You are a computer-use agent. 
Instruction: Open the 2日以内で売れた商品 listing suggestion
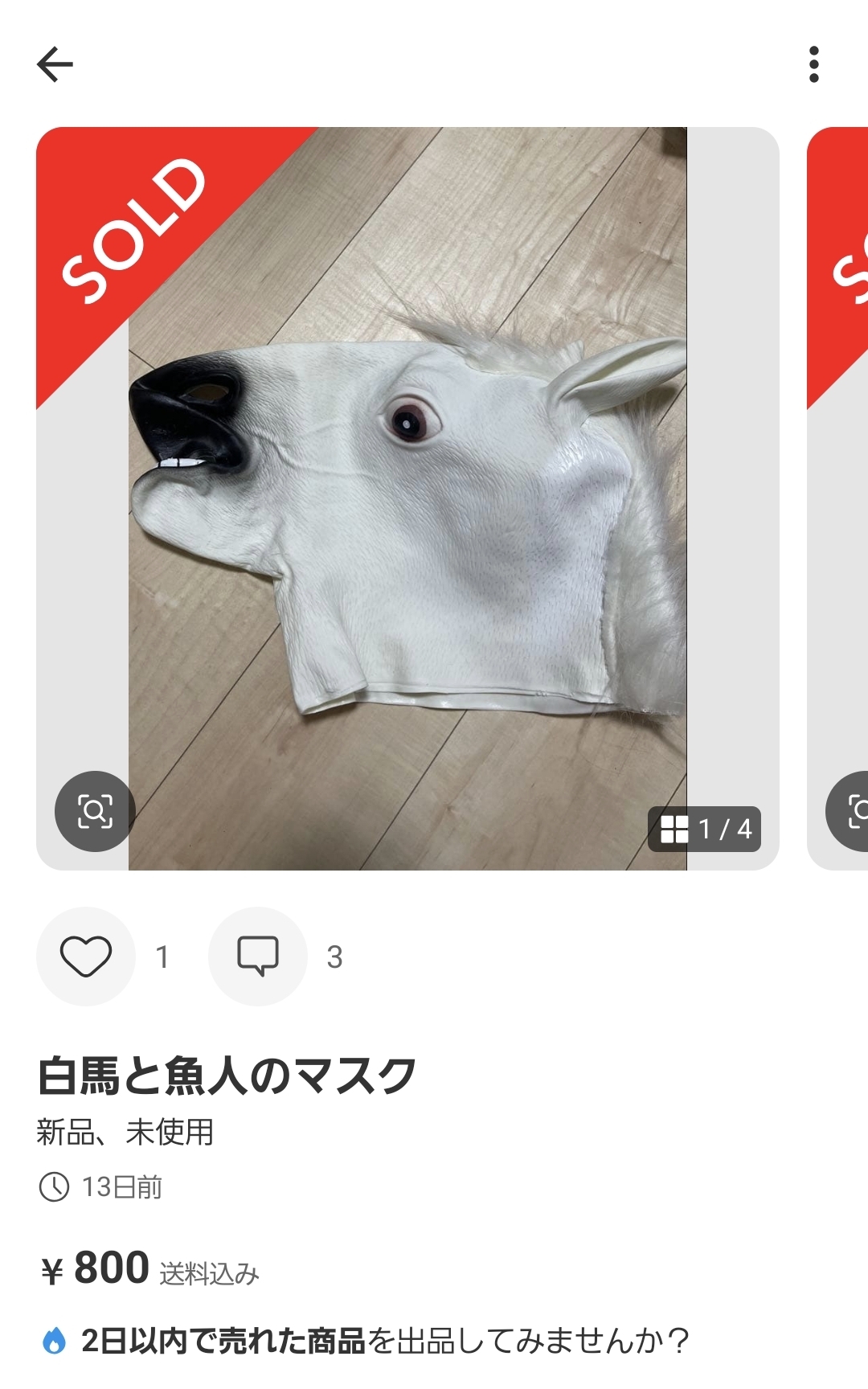pyautogui.click(x=366, y=1341)
